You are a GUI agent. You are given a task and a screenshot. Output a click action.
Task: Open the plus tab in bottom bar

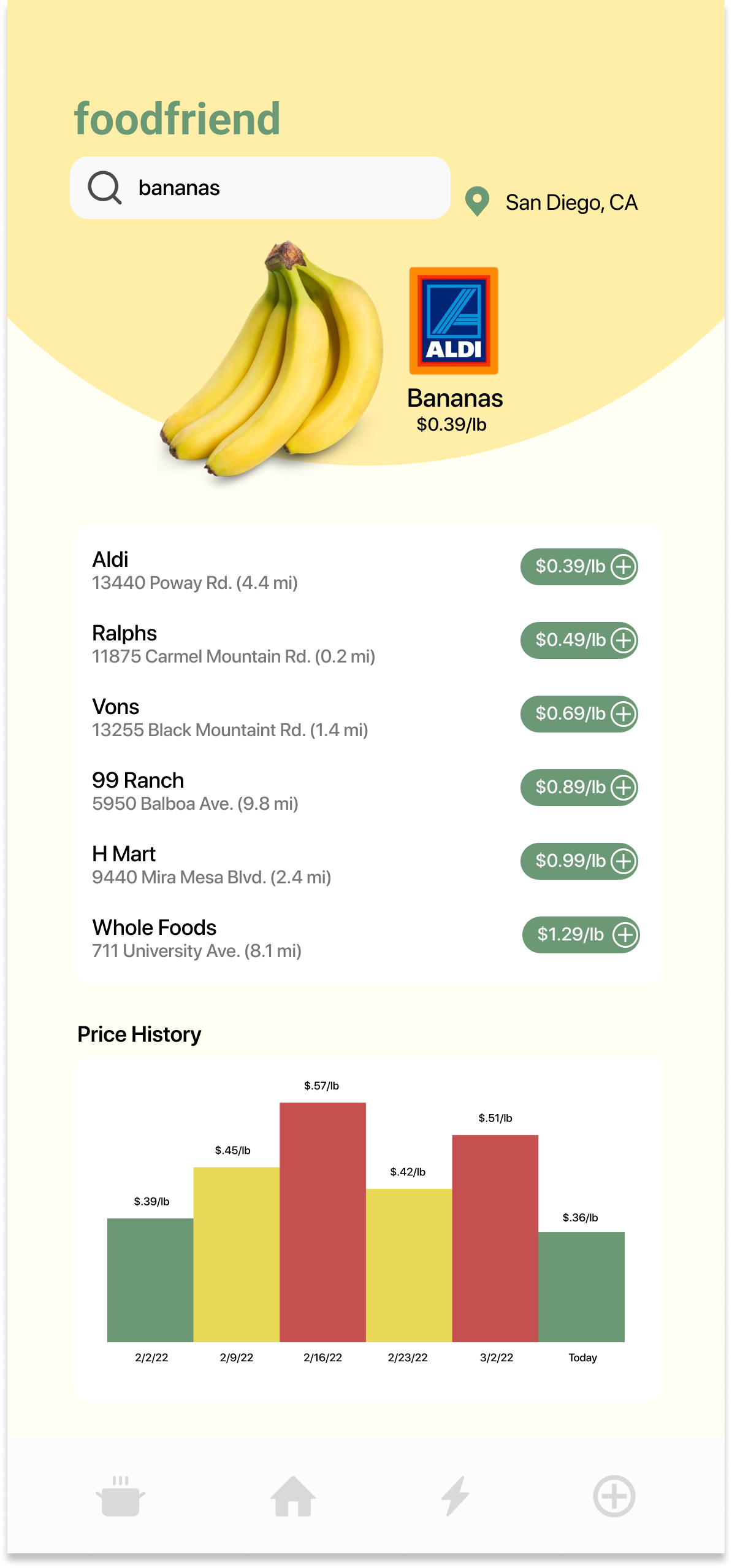pos(614,1496)
